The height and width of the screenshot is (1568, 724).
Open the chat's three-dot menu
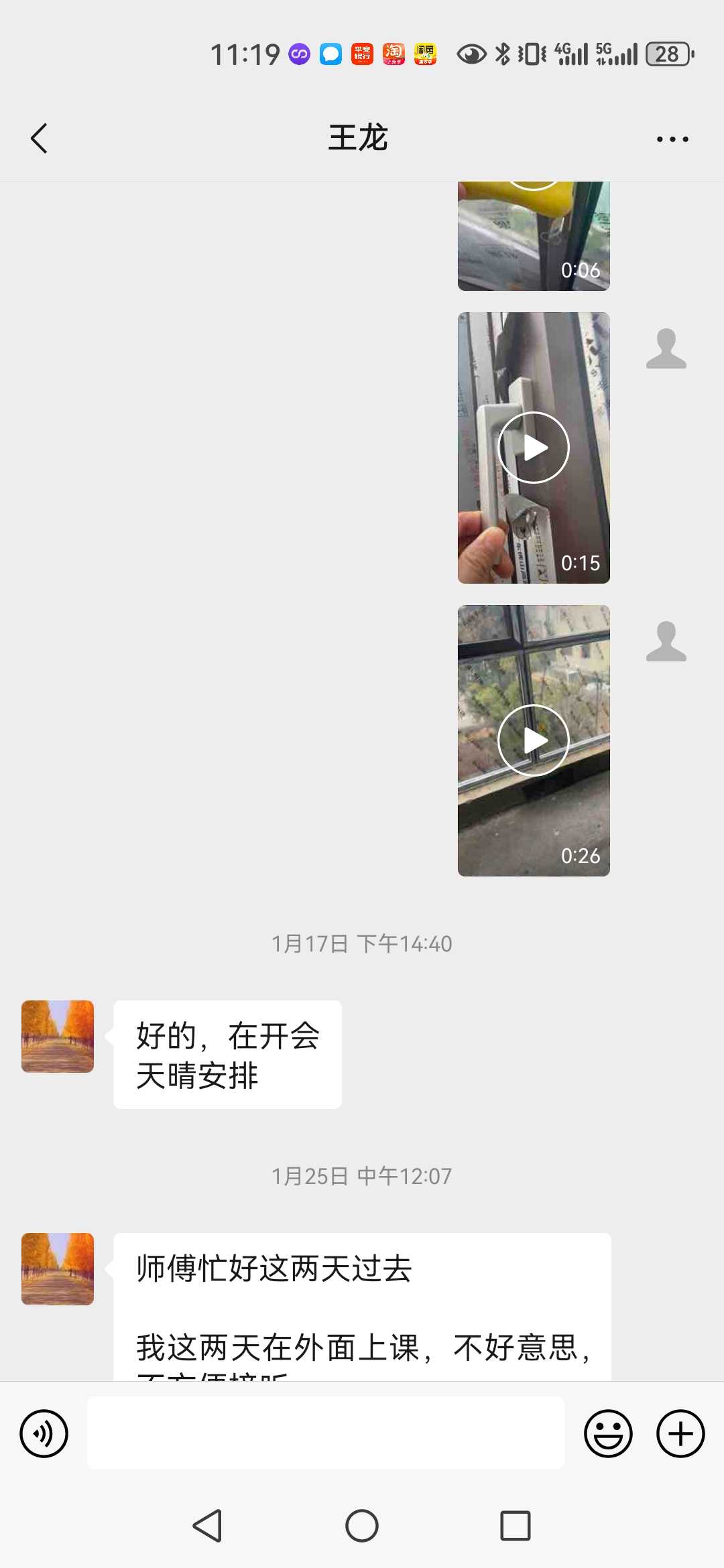coord(672,139)
